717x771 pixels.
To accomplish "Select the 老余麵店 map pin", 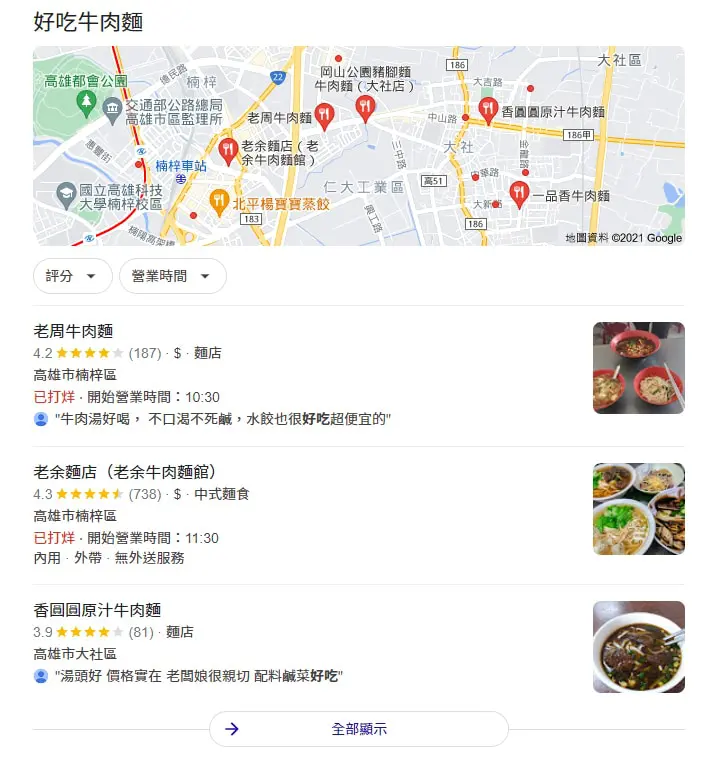I will [x=228, y=151].
